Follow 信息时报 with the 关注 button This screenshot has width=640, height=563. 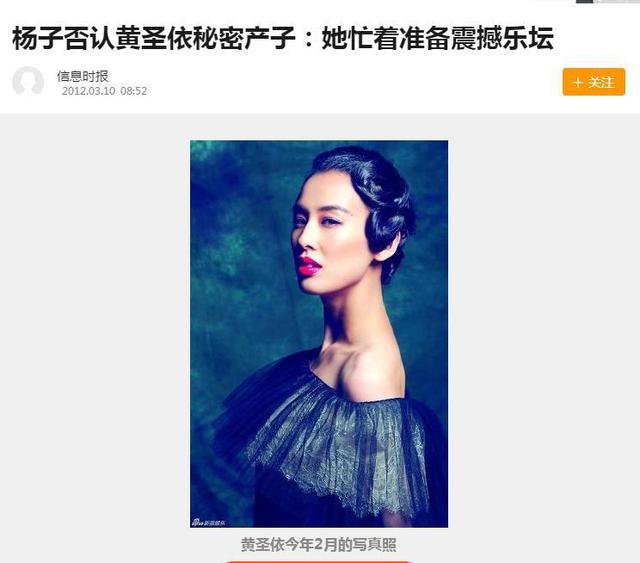coord(593,82)
